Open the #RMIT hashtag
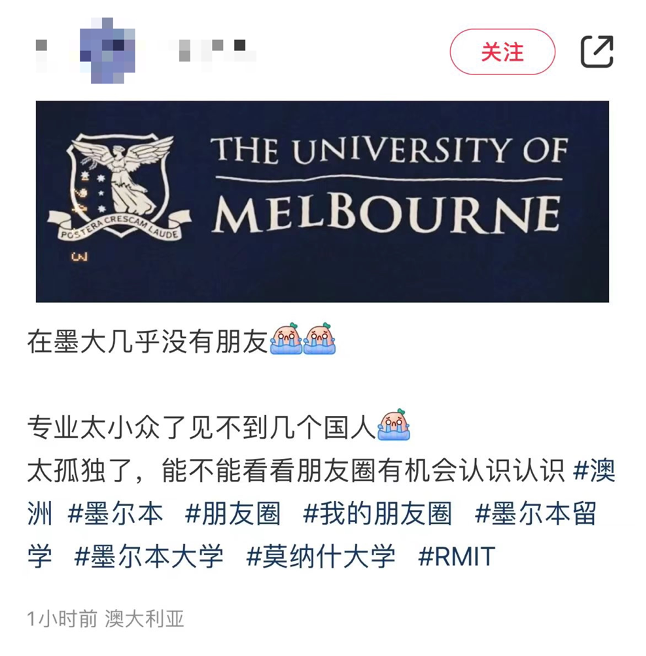The width and height of the screenshot is (646, 656). click(456, 556)
